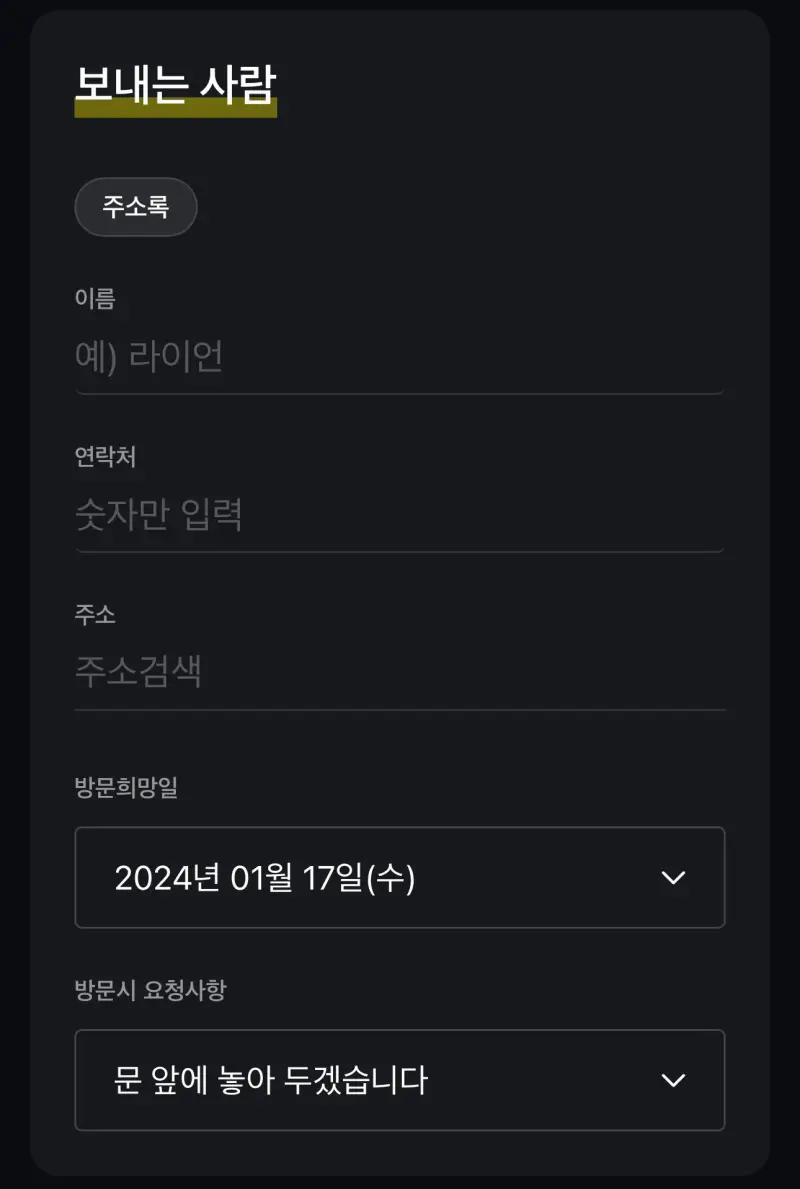Open the 방문시 요청사항 selector
This screenshot has width=800, height=1189.
(400, 1080)
